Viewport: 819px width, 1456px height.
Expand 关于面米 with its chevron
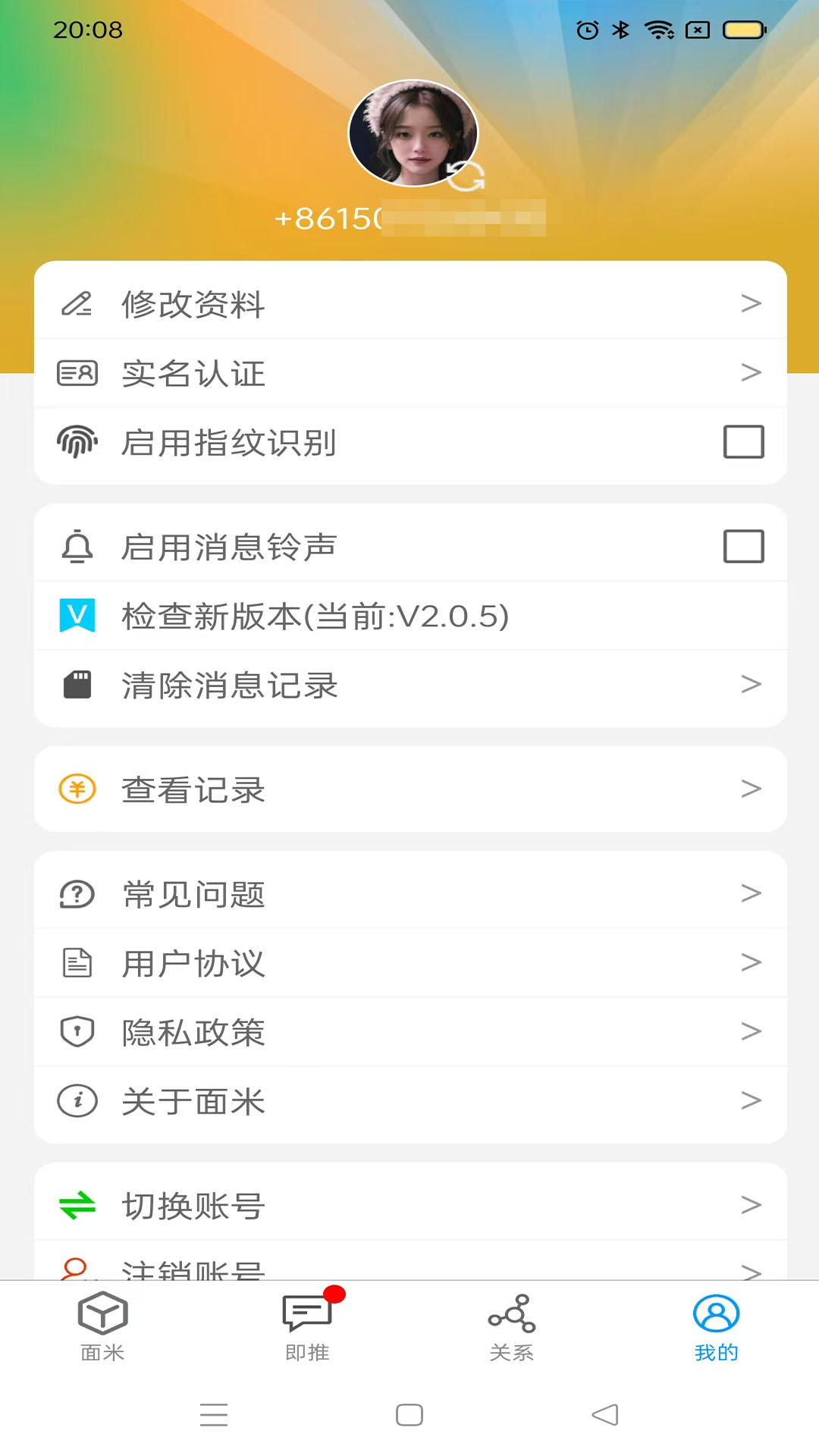pos(752,1101)
